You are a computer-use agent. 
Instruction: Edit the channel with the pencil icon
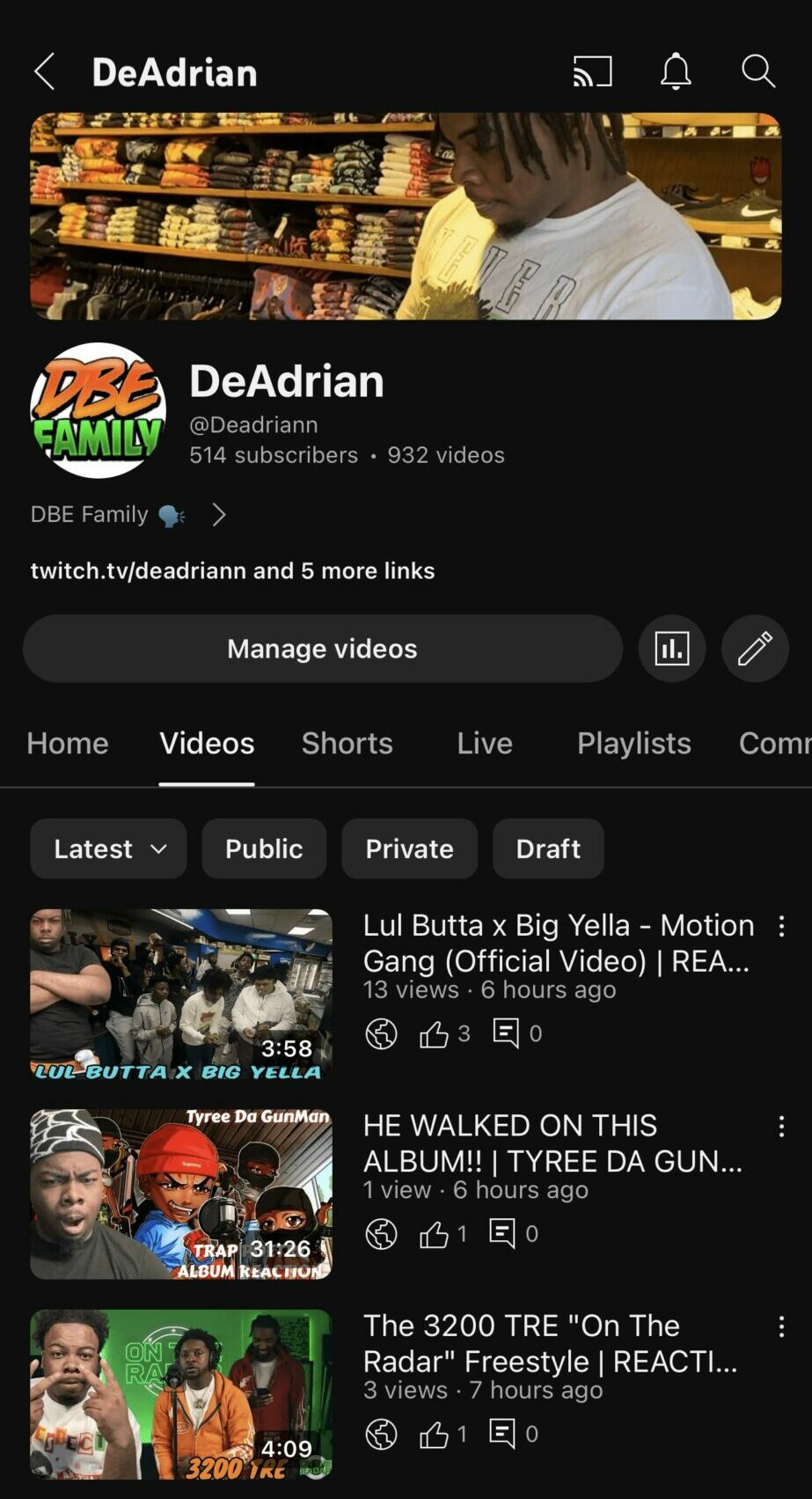[755, 649]
